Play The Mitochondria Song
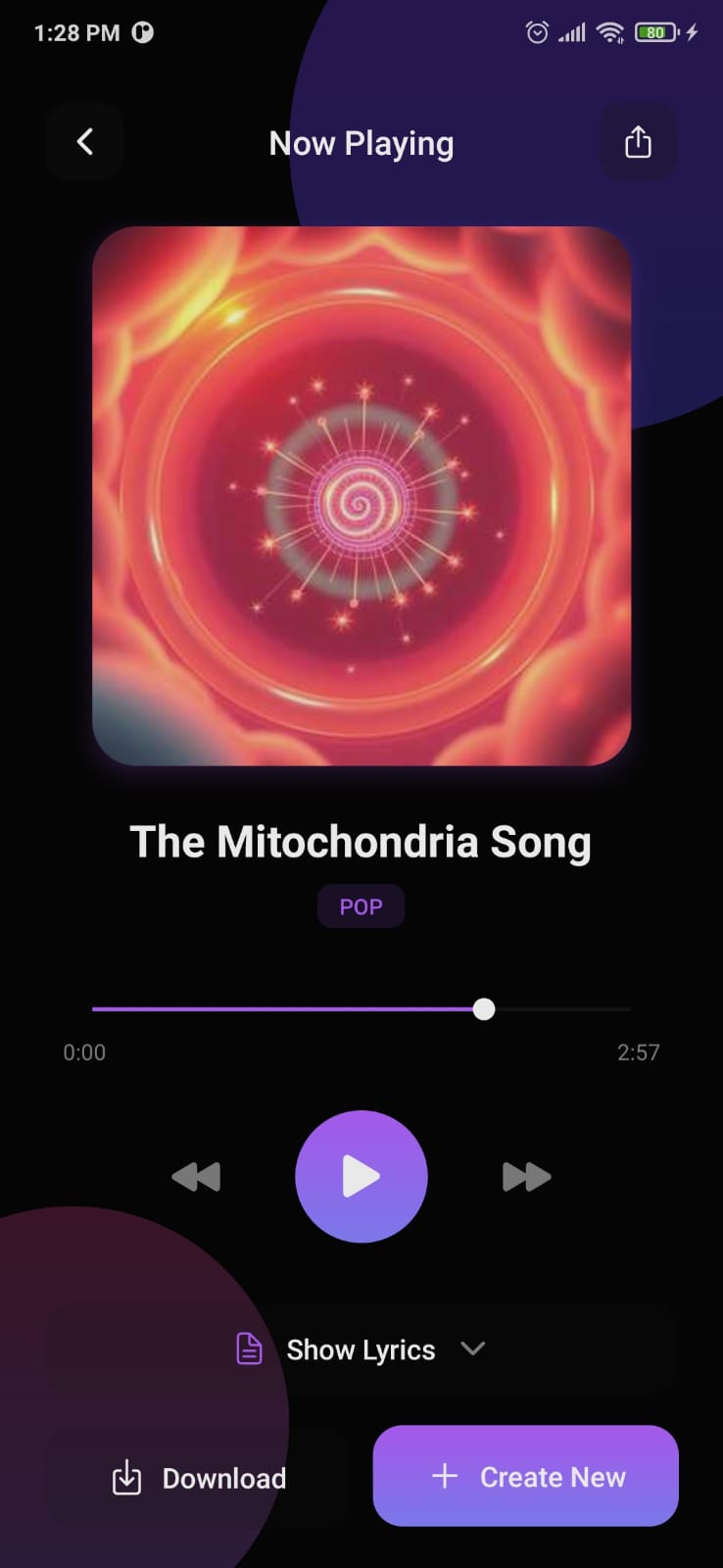The width and height of the screenshot is (723, 1568). click(361, 1176)
